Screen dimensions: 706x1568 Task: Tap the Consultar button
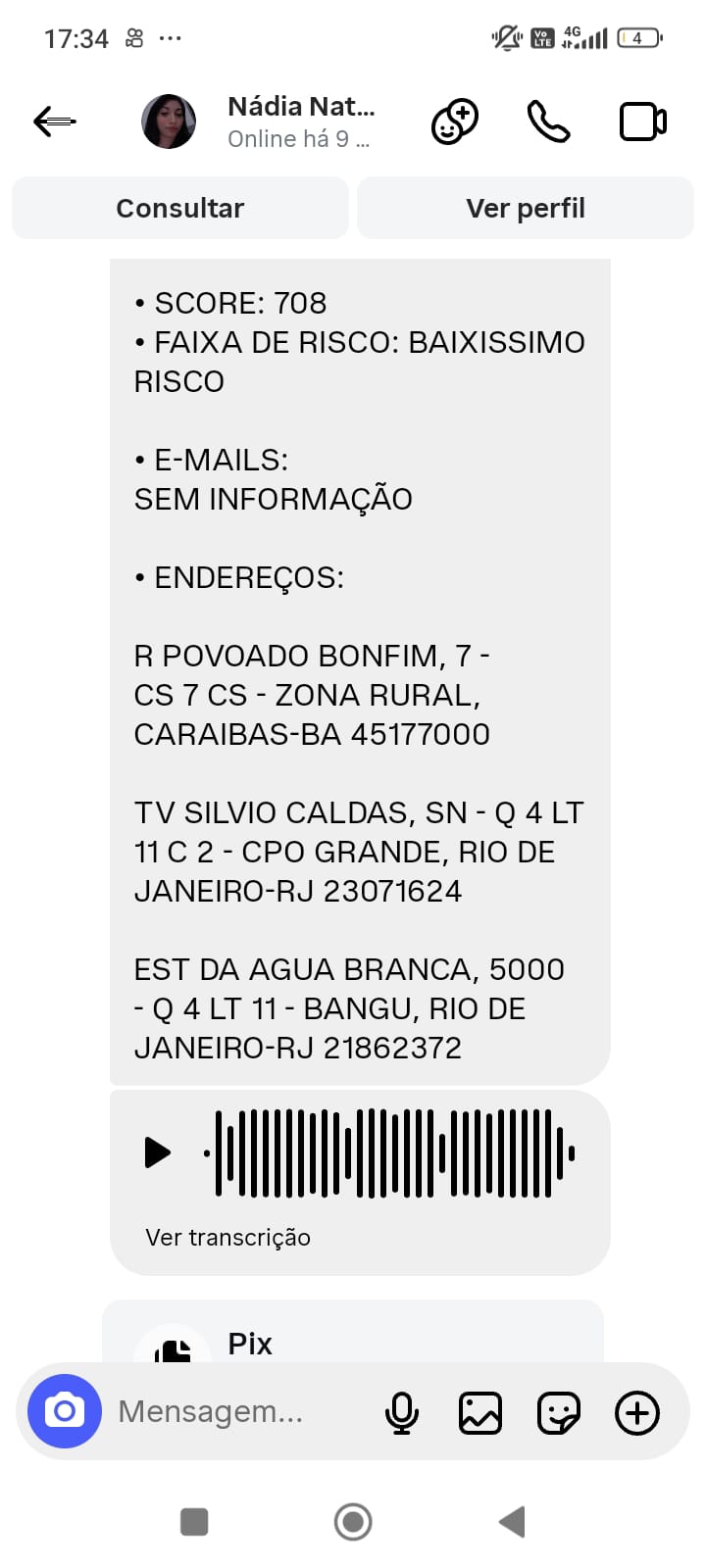180,208
